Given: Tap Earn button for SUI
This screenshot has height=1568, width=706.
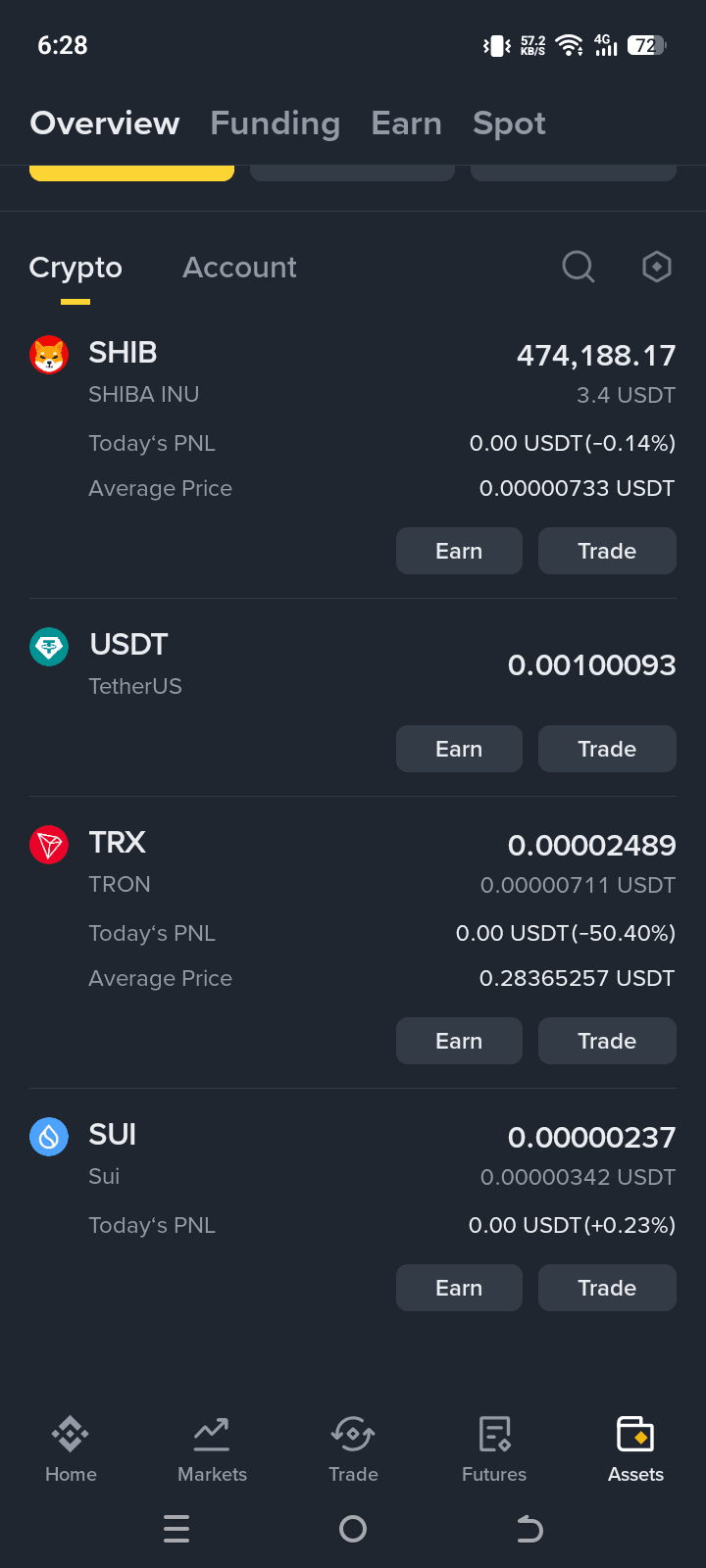Looking at the screenshot, I should 459,1288.
